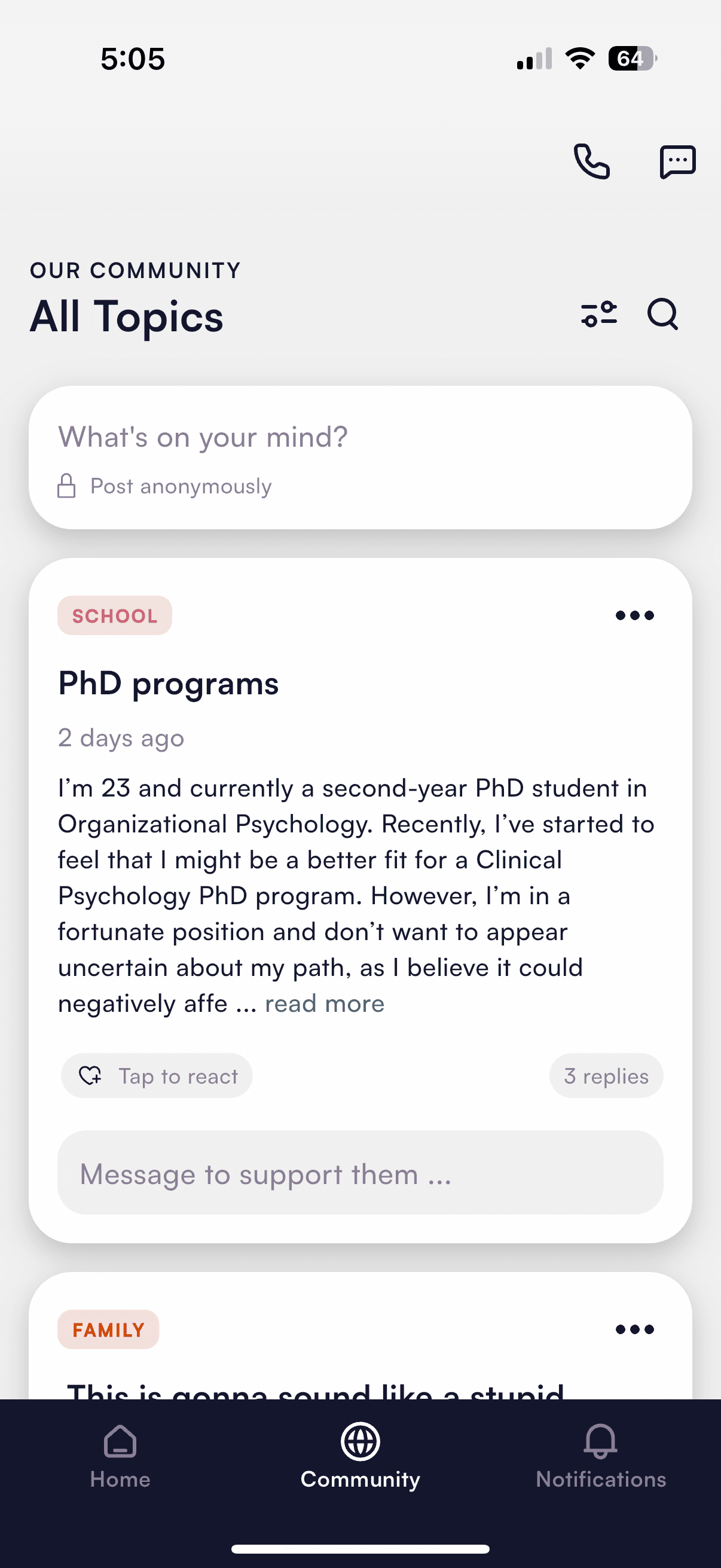
Task: View 3 replies on PhD programs post
Action: (606, 1076)
